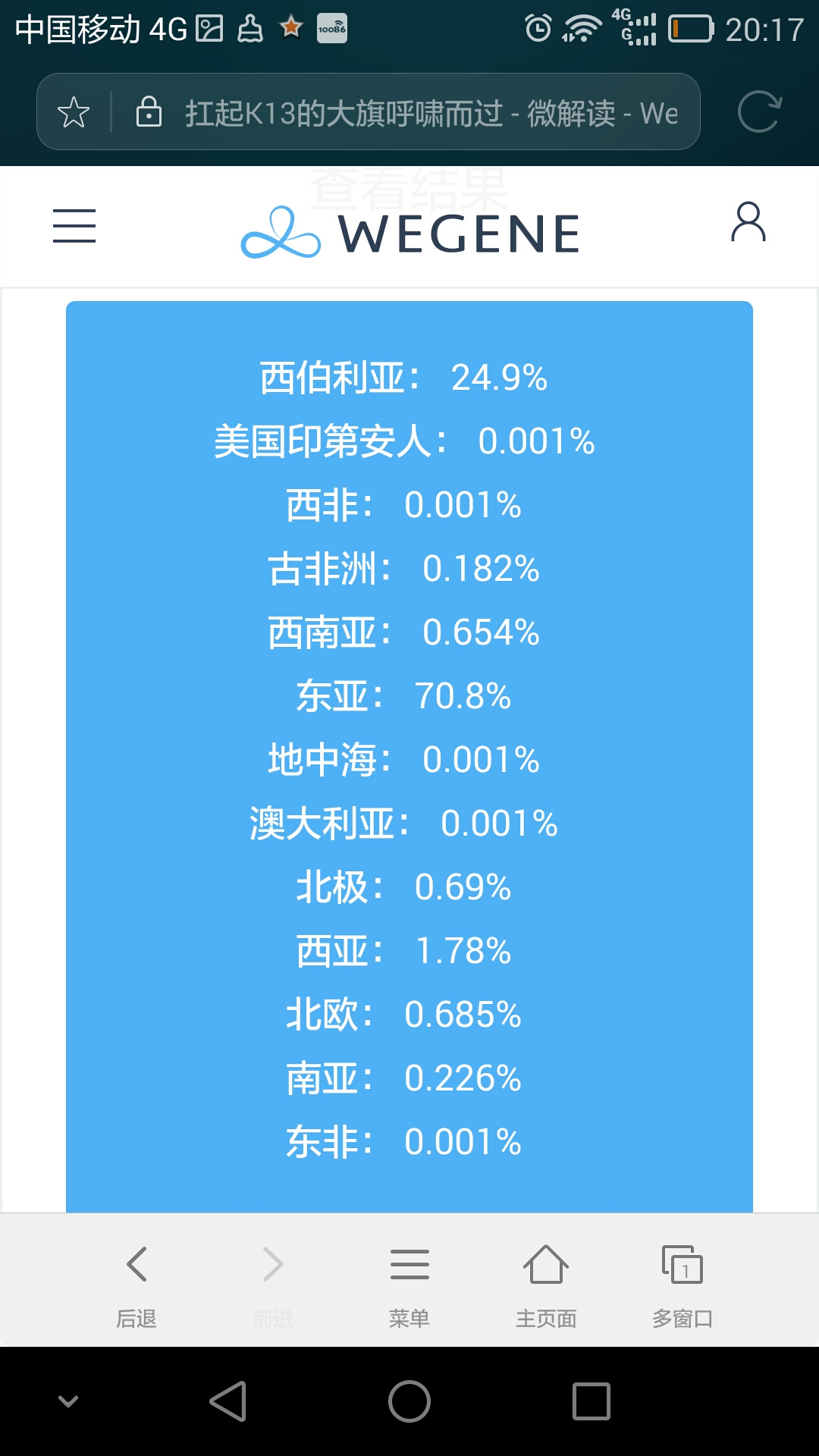This screenshot has height=1456, width=819.
Task: Tap the browser address bar
Action: coord(406,112)
